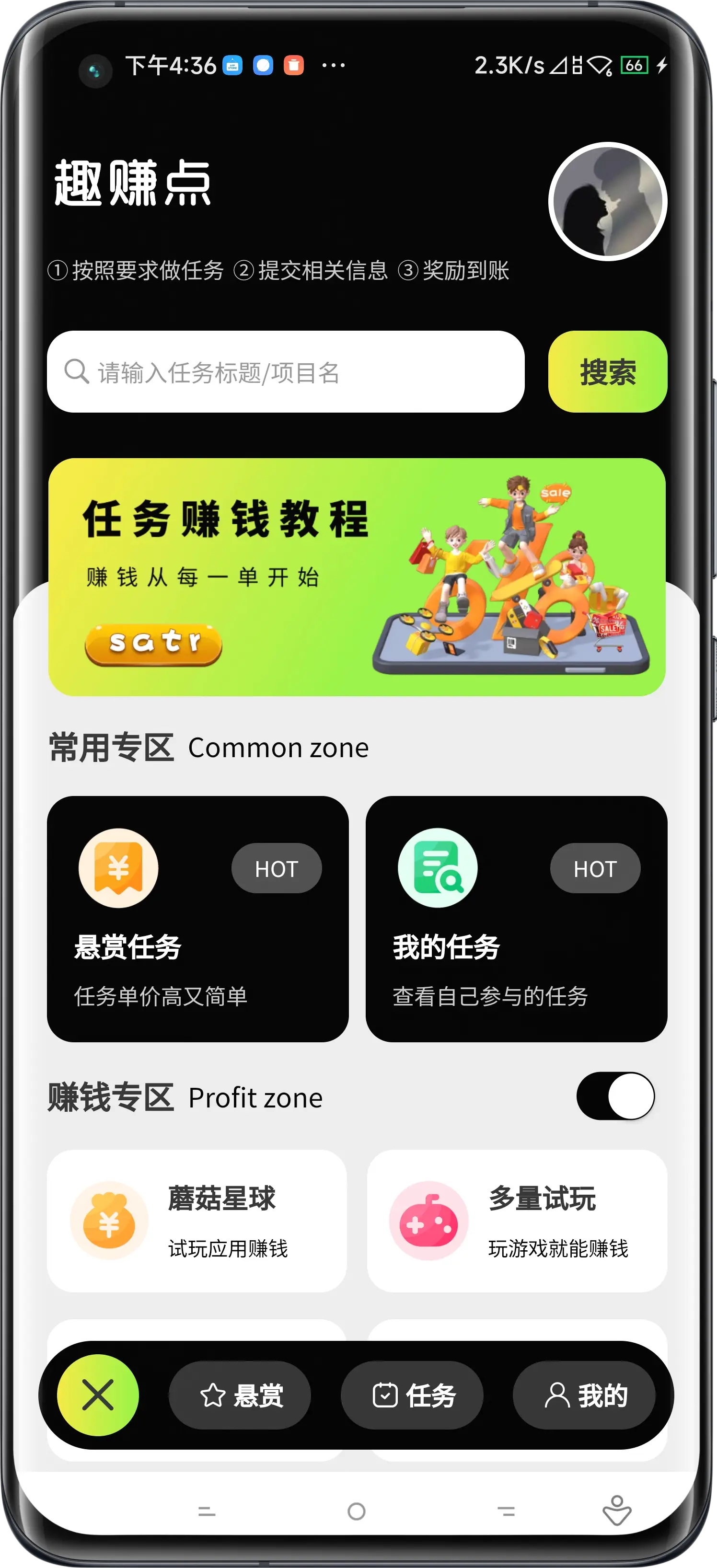Open the 蘑菇星球 card
The image size is (717, 1568).
tap(197, 1221)
